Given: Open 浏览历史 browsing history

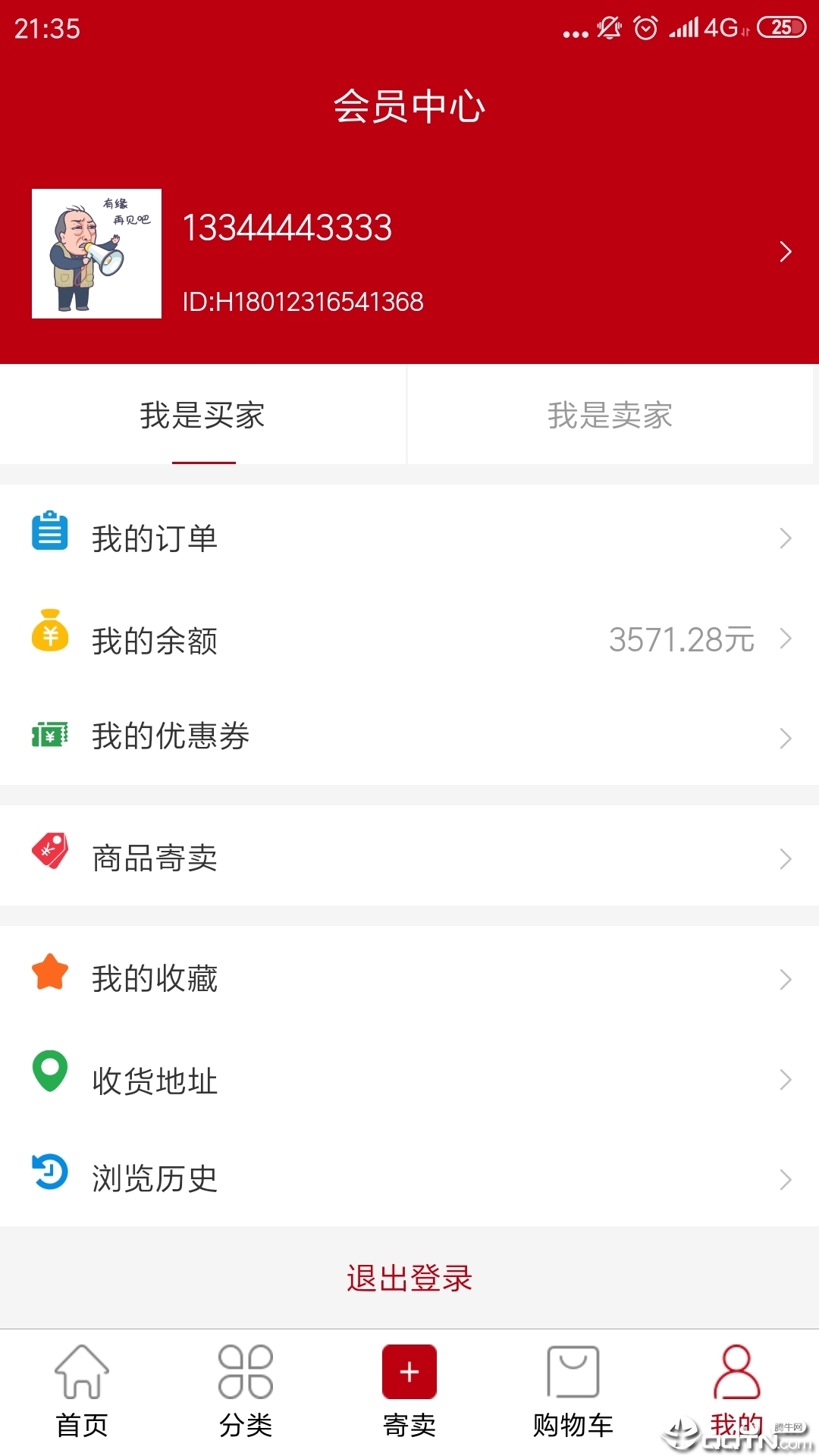Looking at the screenshot, I should pos(409,1178).
